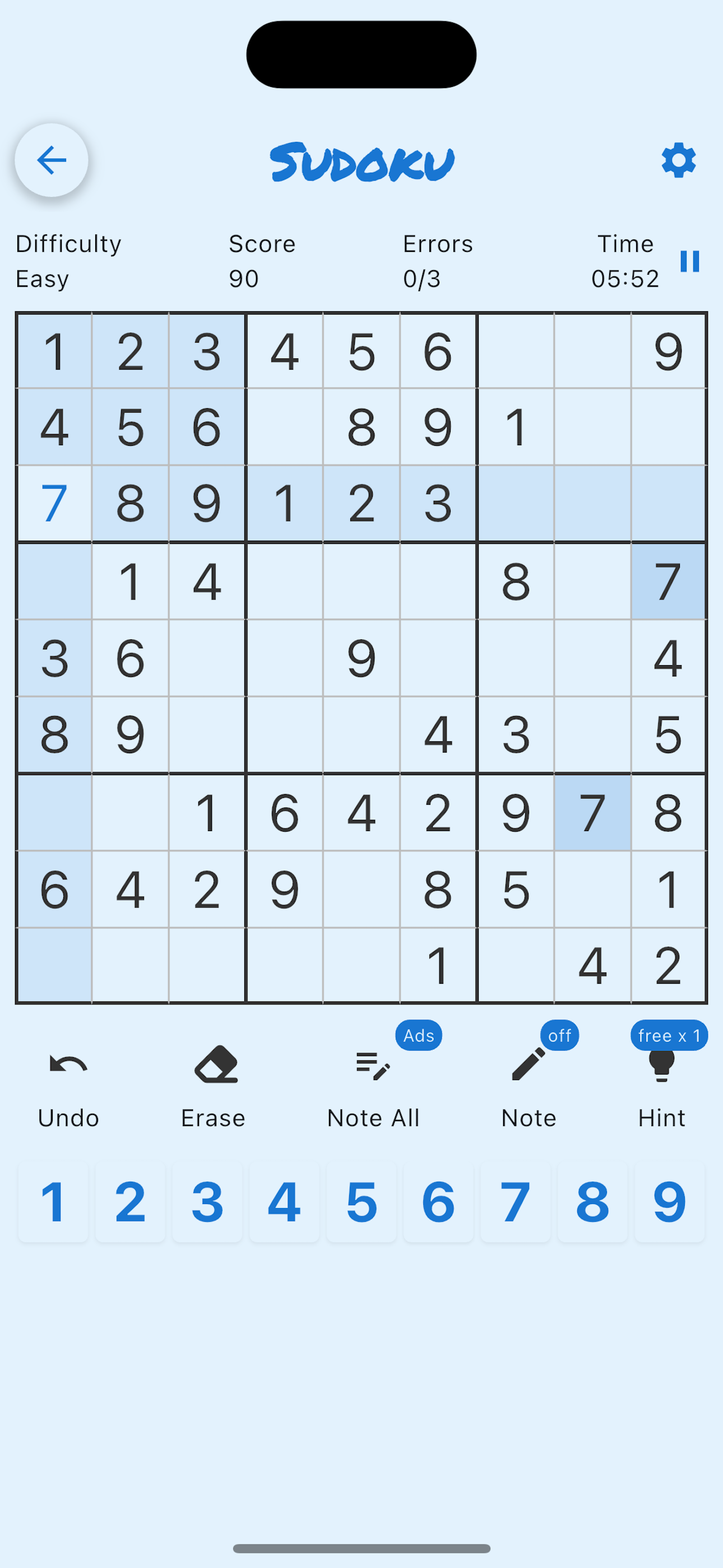Choose number 3 on the keypad
Screen dimensions: 723x1568
click(207, 1202)
